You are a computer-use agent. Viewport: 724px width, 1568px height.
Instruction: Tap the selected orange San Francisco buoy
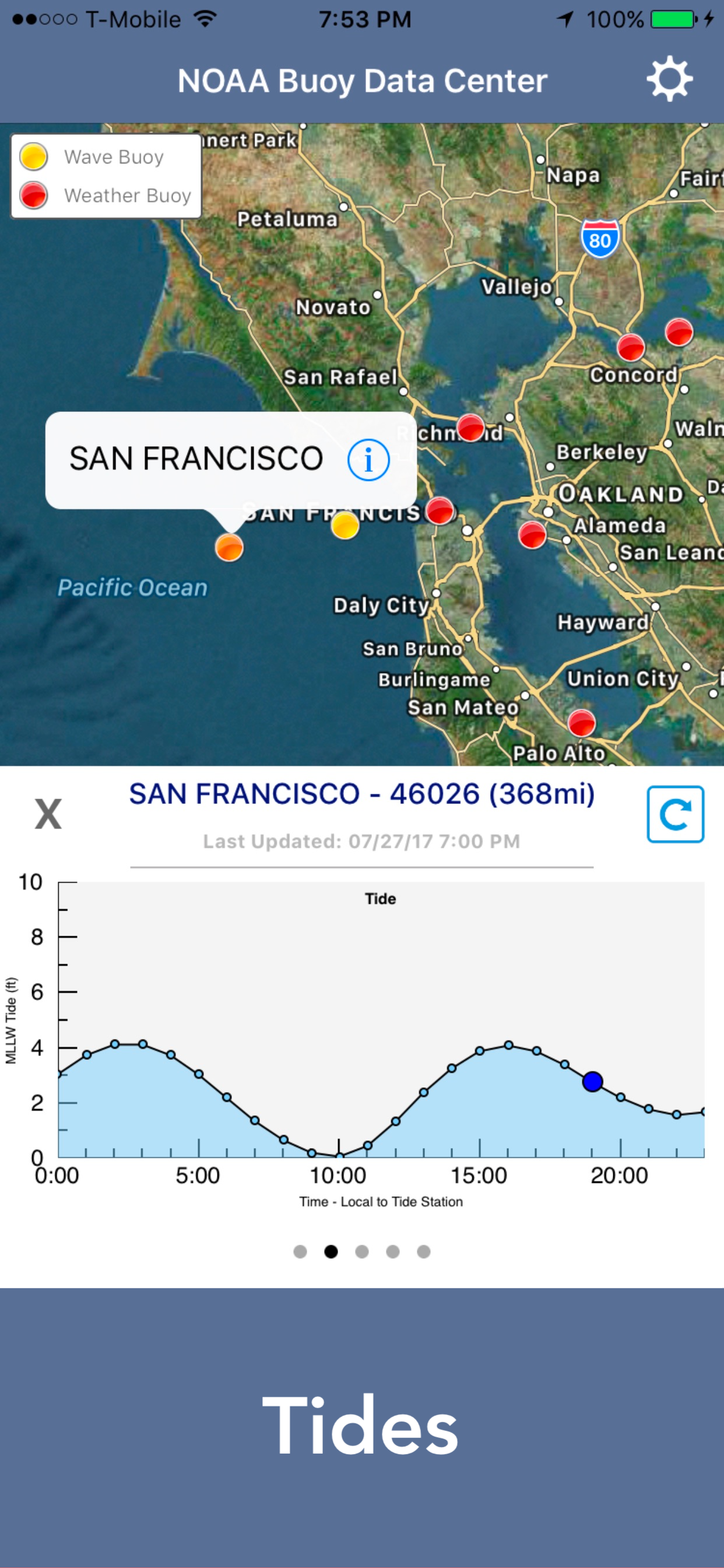click(229, 547)
